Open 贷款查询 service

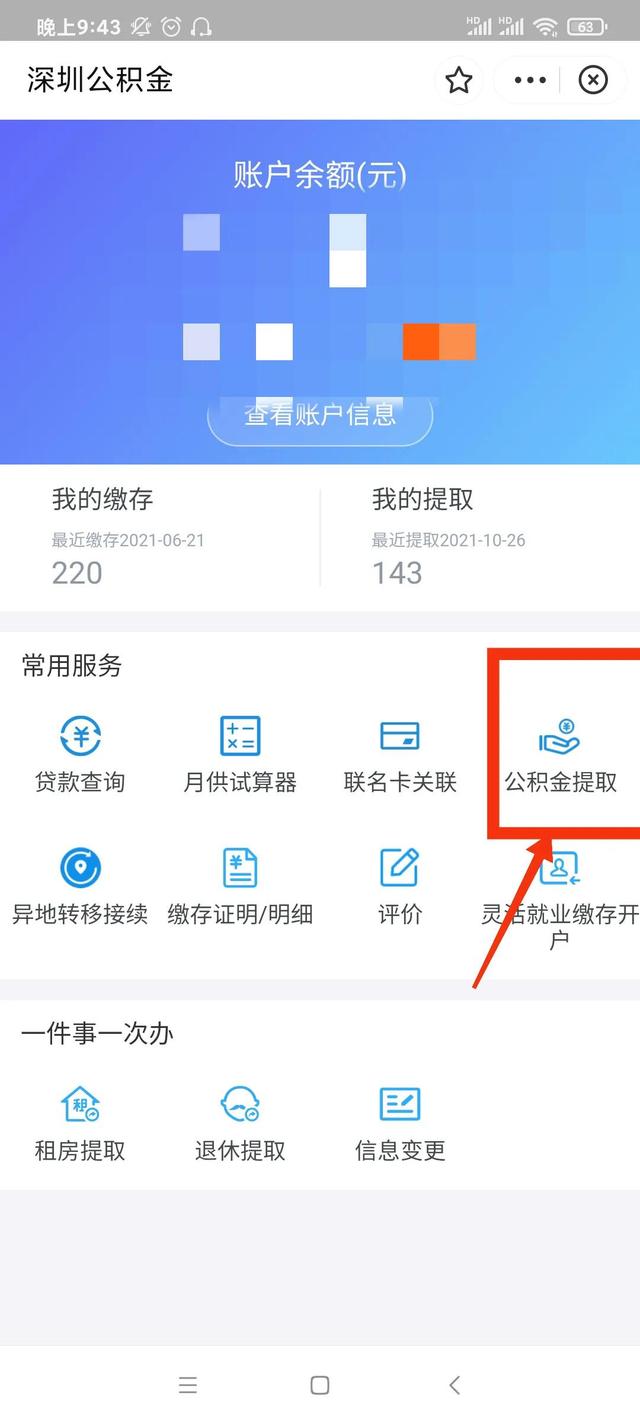coord(80,755)
